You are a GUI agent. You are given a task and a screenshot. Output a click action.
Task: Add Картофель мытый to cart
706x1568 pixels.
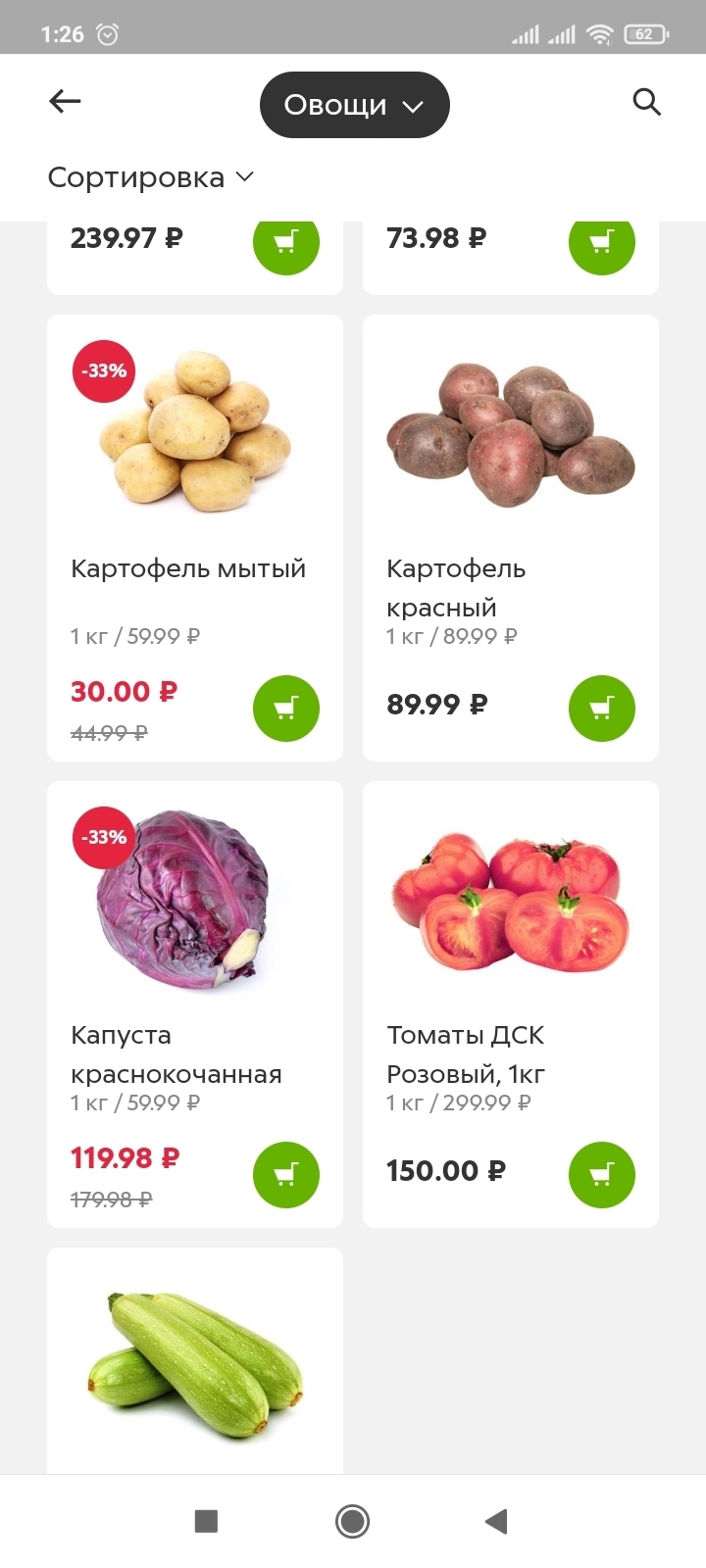coord(286,708)
